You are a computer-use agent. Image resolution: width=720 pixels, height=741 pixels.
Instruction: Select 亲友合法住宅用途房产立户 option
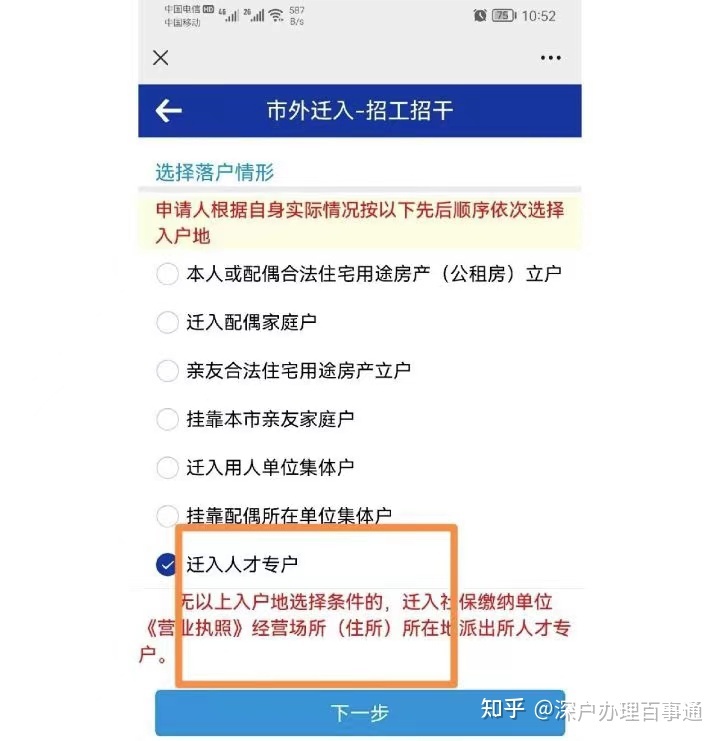click(167, 371)
